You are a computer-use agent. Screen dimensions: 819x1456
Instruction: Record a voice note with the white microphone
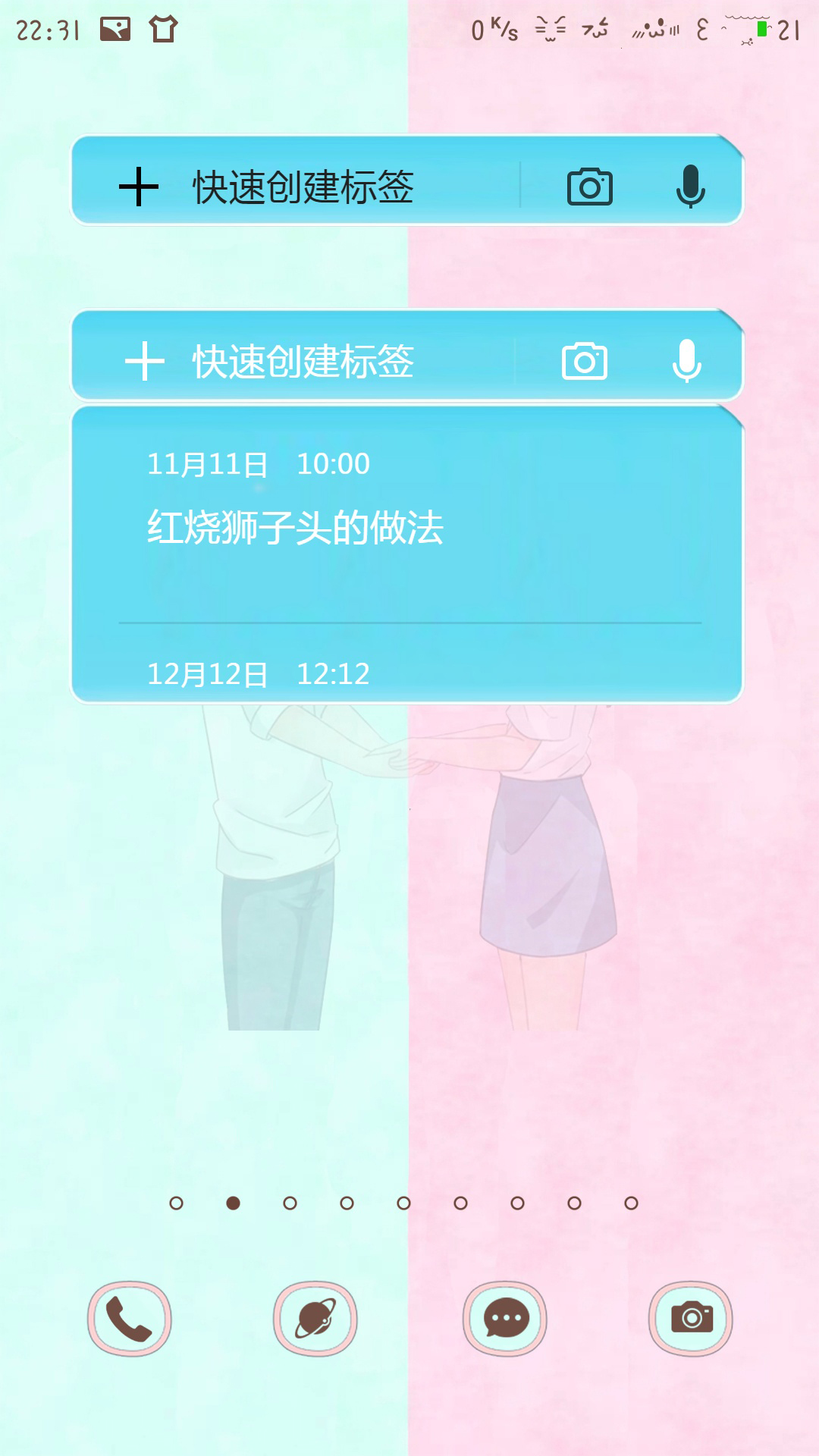[x=686, y=361]
